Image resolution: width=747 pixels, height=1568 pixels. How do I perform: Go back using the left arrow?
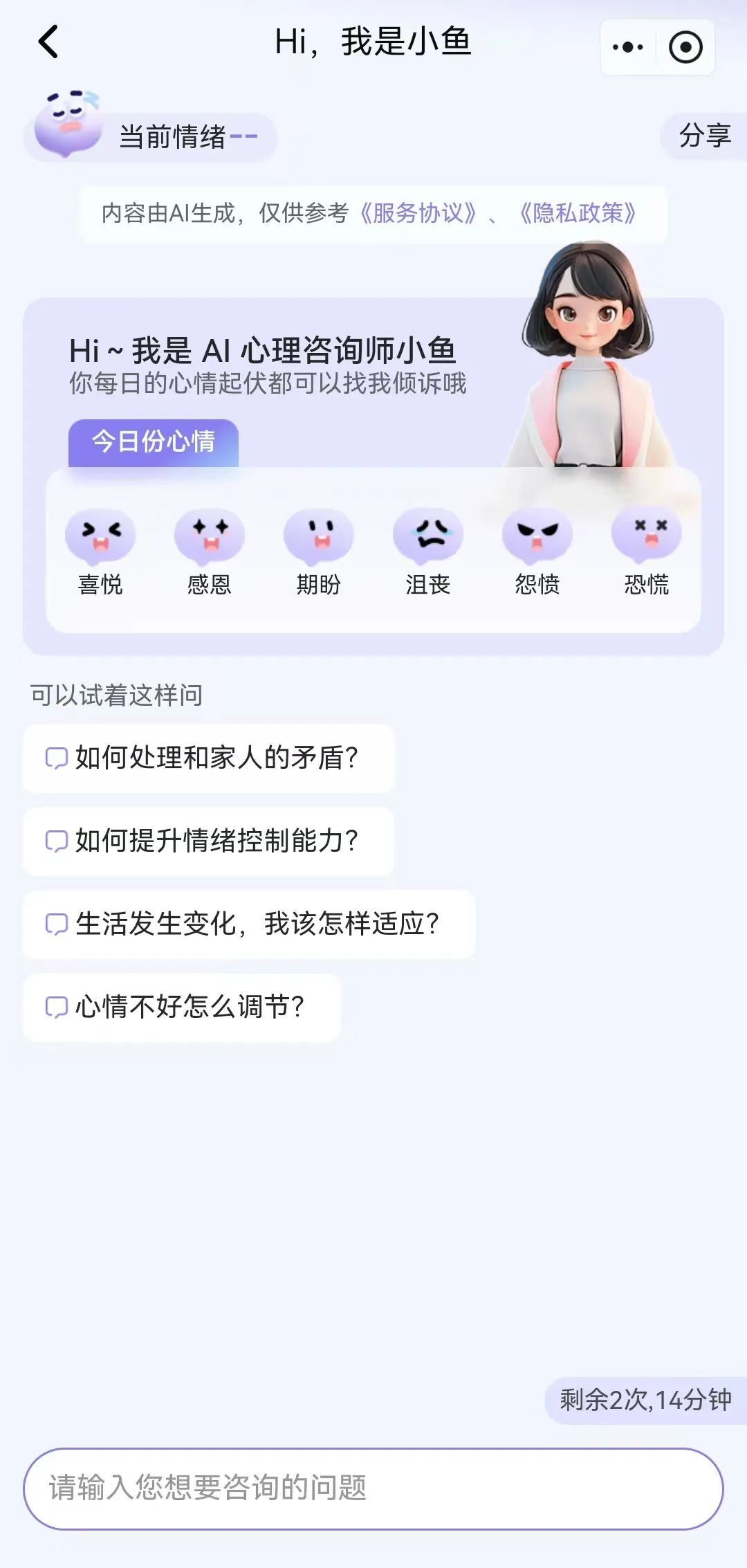coord(47,43)
